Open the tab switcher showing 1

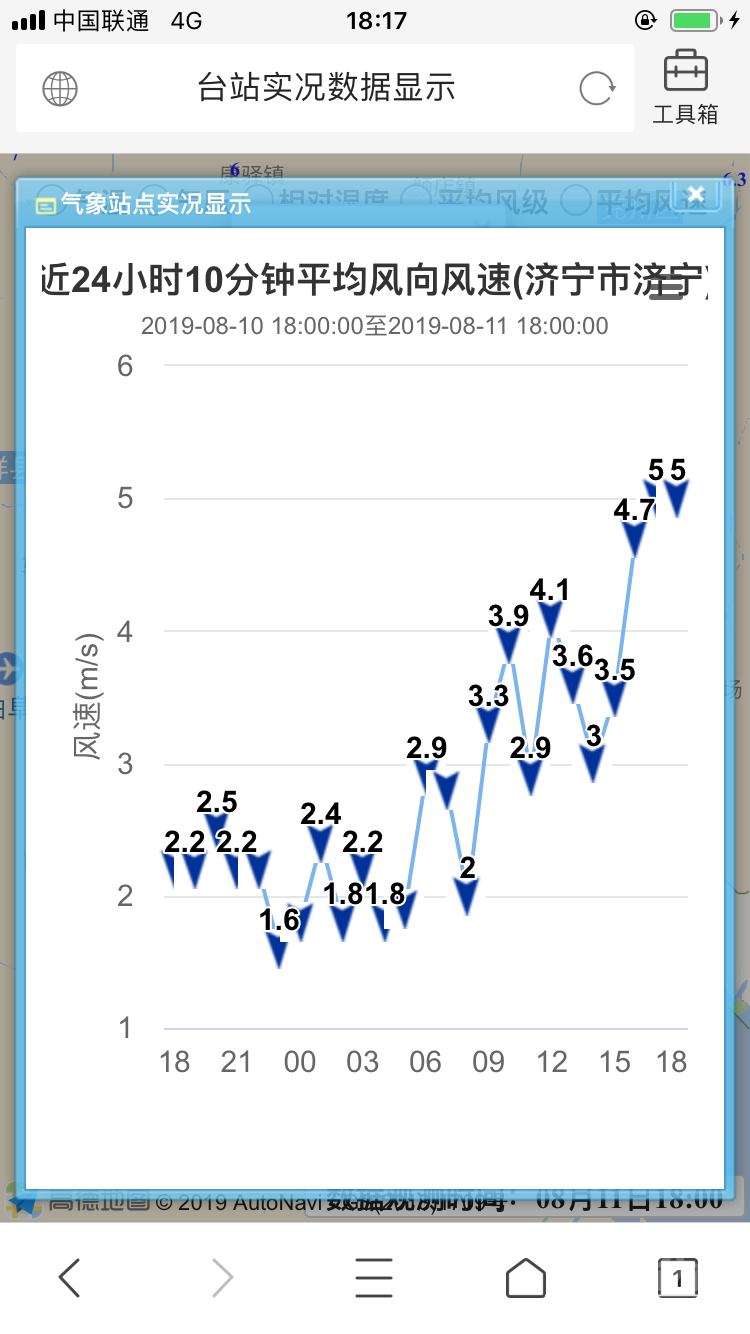[x=677, y=1277]
